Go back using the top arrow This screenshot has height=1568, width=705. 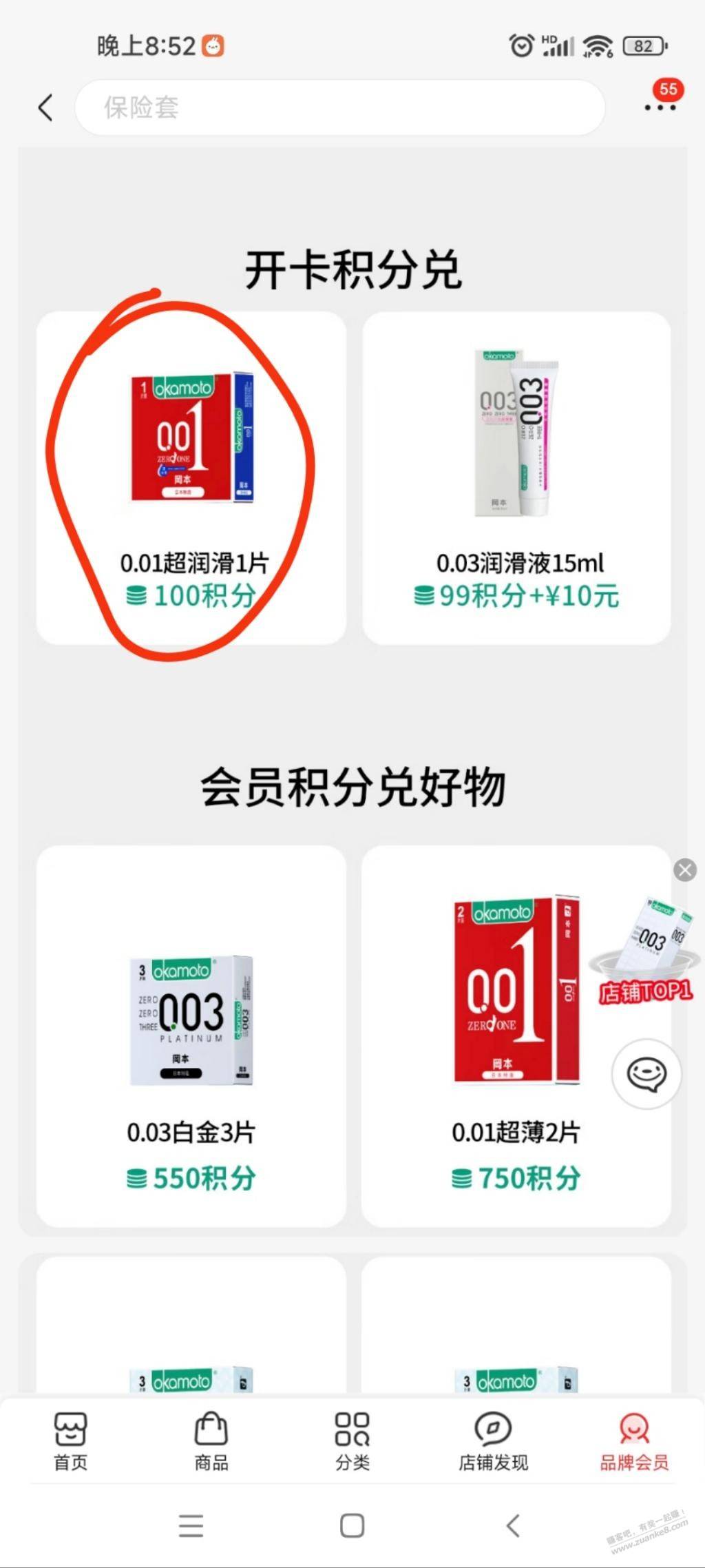[45, 108]
